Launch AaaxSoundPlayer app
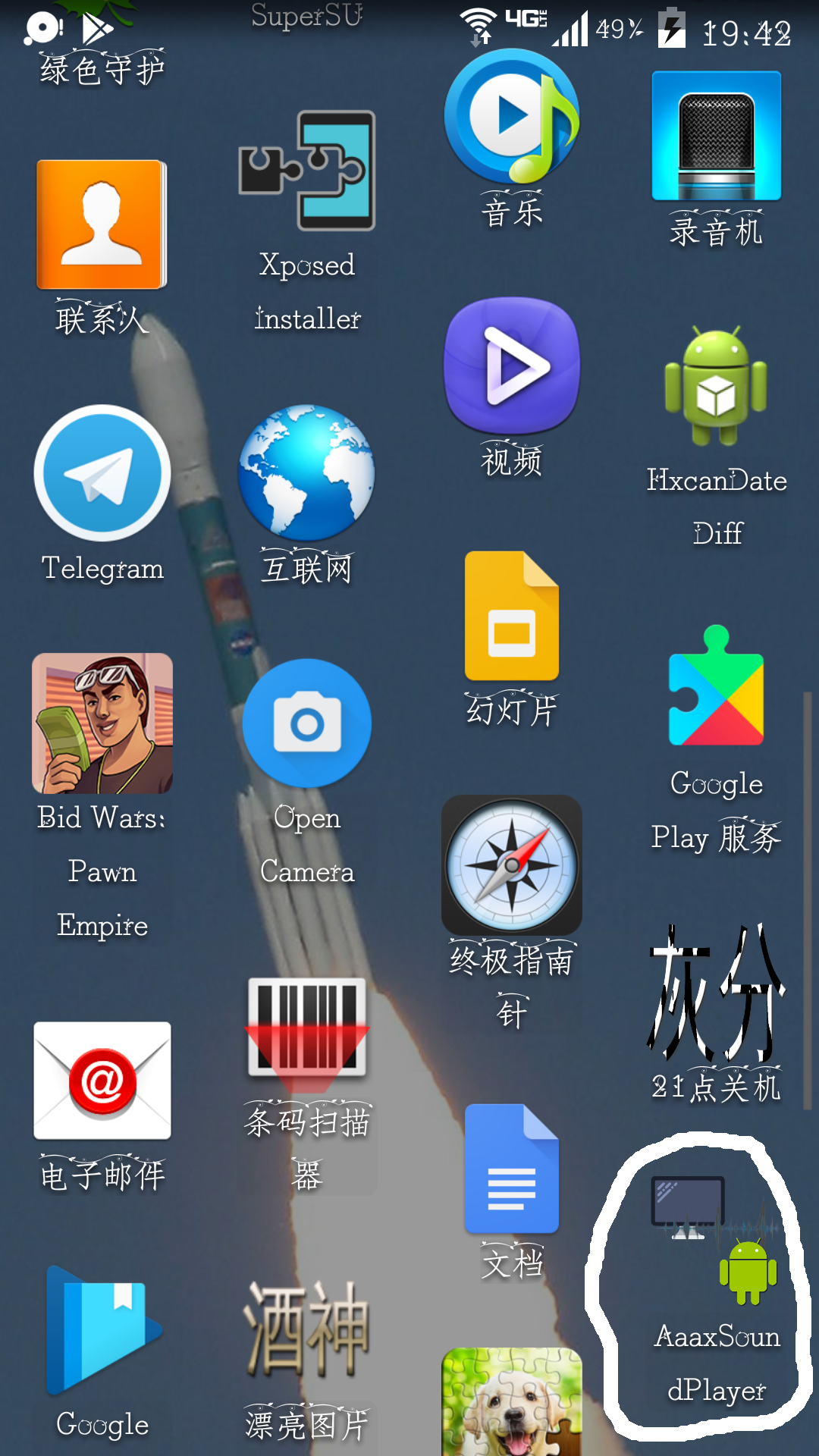The height and width of the screenshot is (1456, 819). coord(717,1244)
